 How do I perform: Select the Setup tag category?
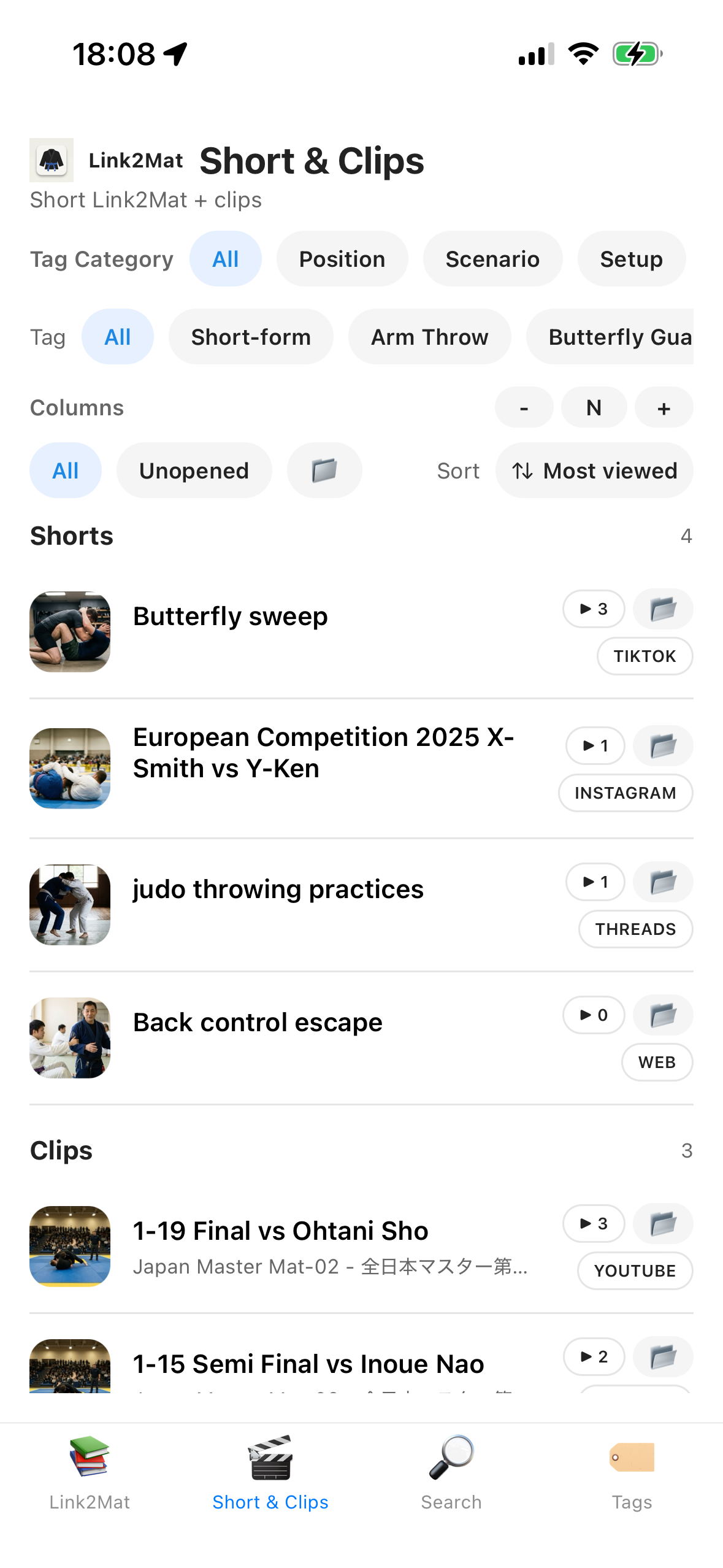631,258
